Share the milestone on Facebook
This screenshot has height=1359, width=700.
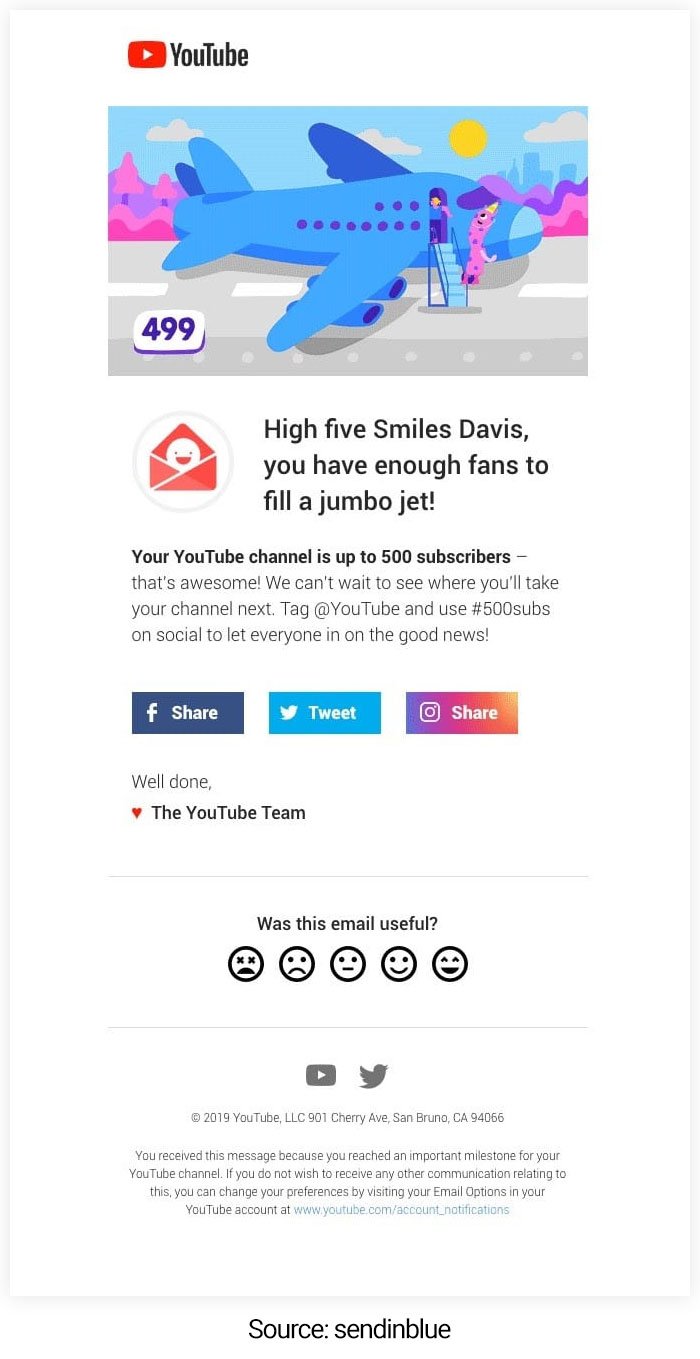[188, 713]
